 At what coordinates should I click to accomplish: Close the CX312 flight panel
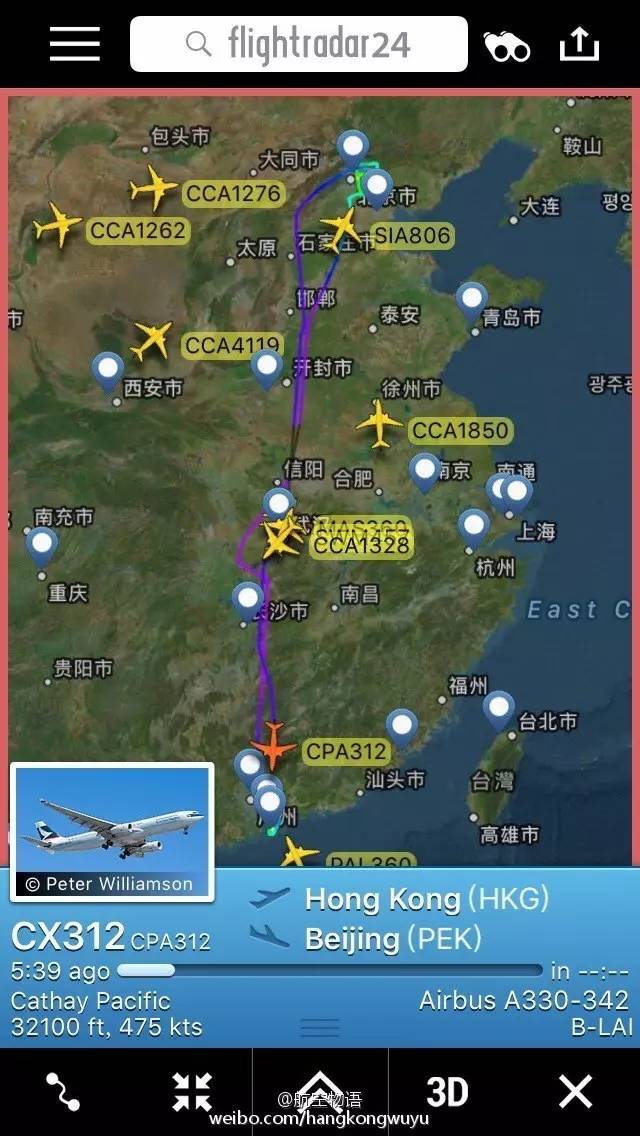(575, 1092)
